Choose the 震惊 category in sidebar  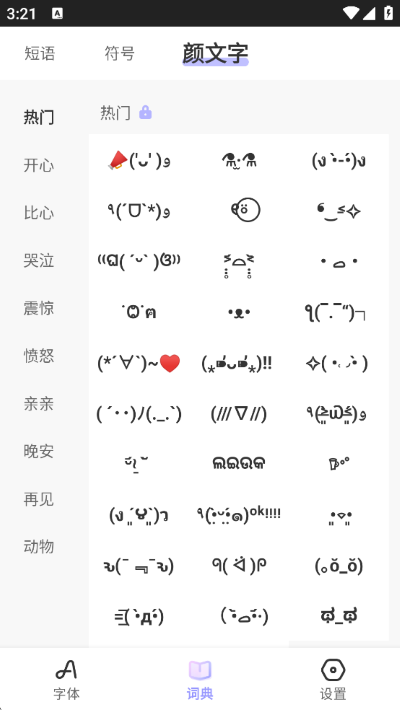tap(39, 308)
